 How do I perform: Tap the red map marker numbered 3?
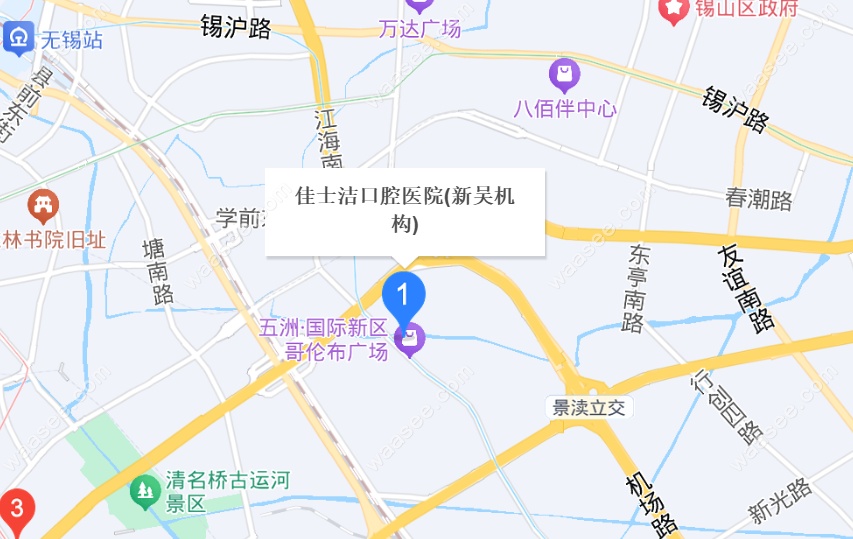16,509
